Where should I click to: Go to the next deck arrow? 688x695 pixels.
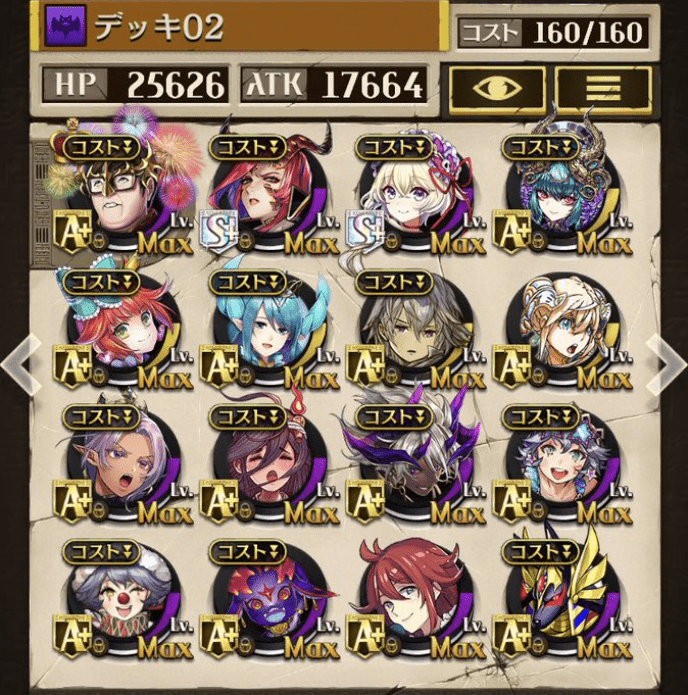[668, 362]
